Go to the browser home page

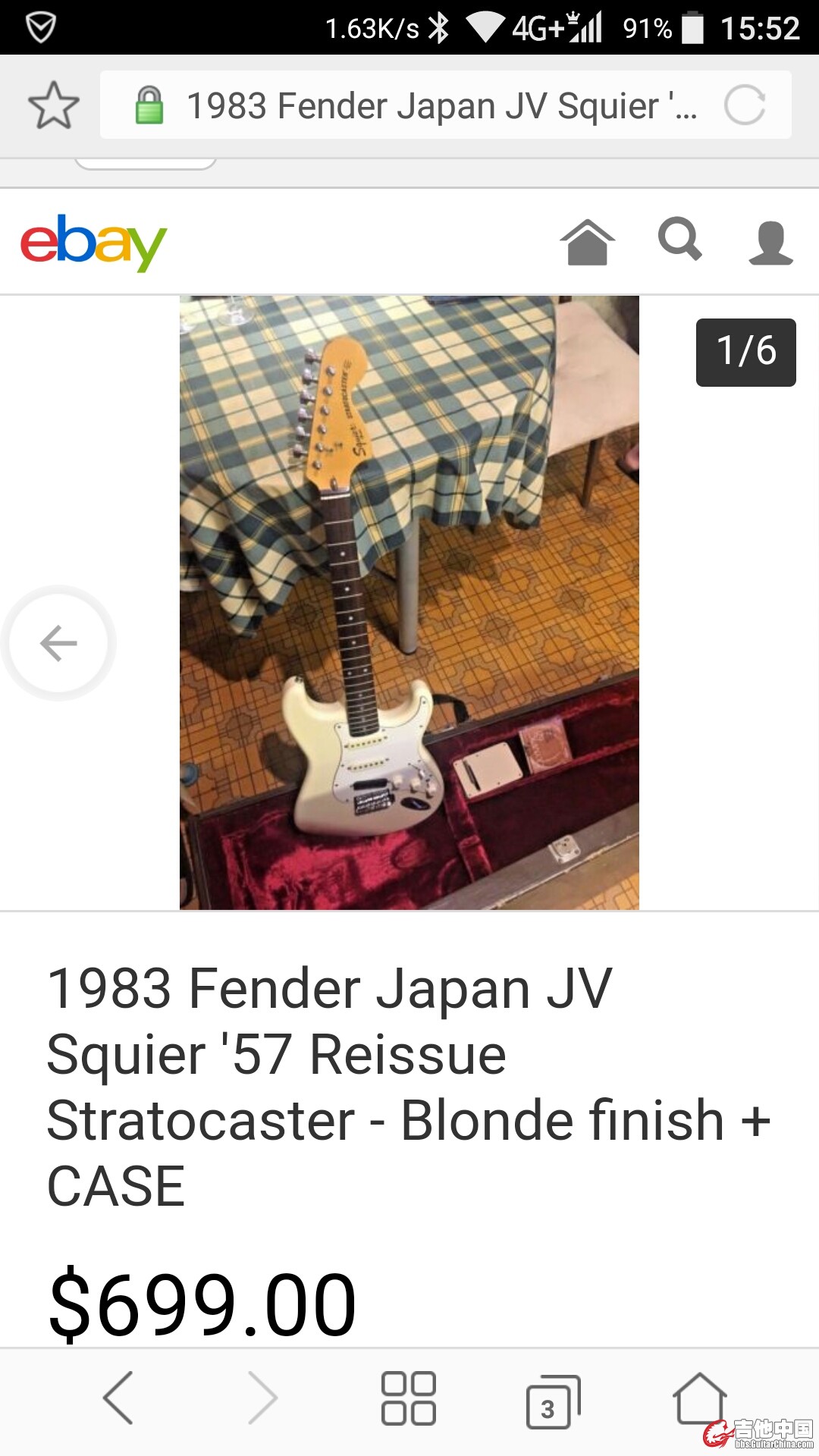tap(698, 1398)
